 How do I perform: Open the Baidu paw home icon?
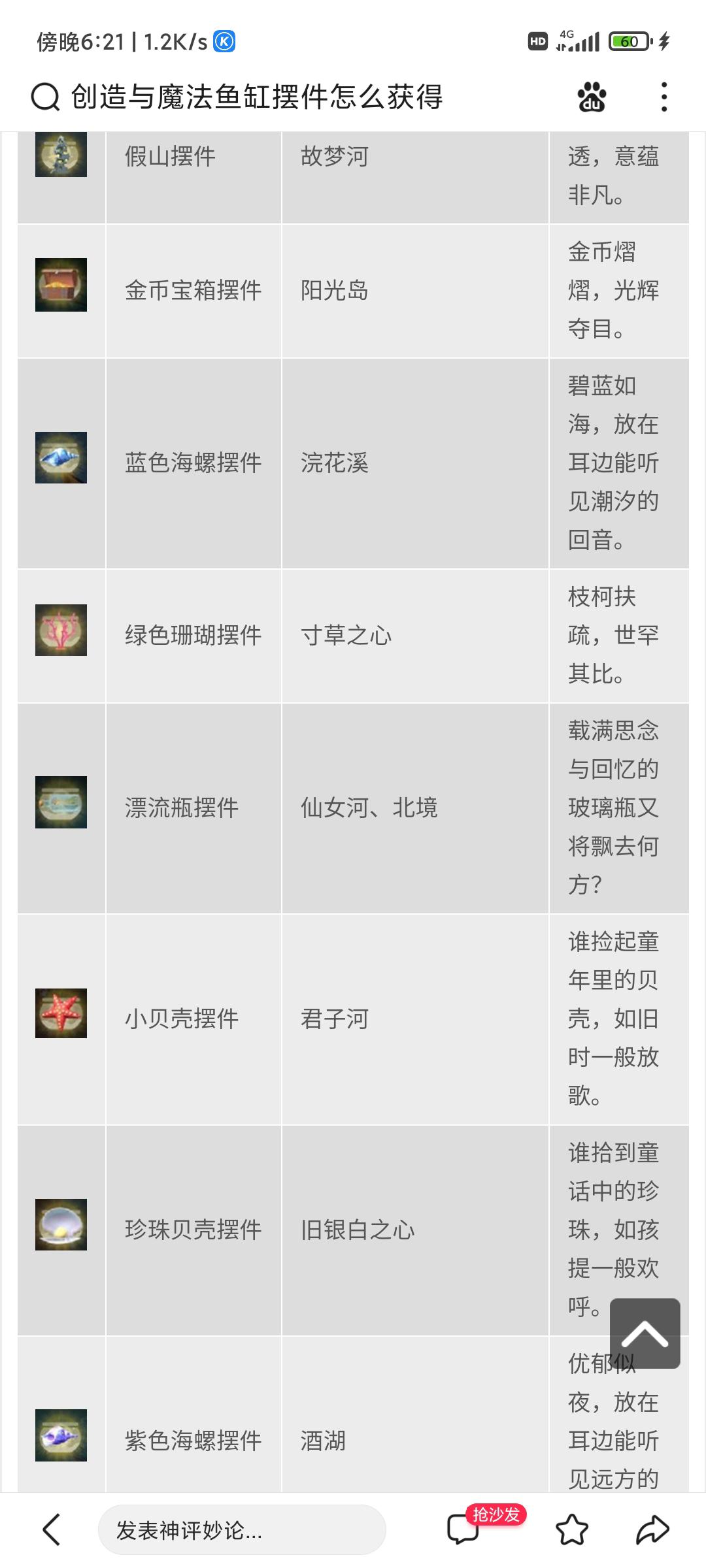click(x=592, y=97)
